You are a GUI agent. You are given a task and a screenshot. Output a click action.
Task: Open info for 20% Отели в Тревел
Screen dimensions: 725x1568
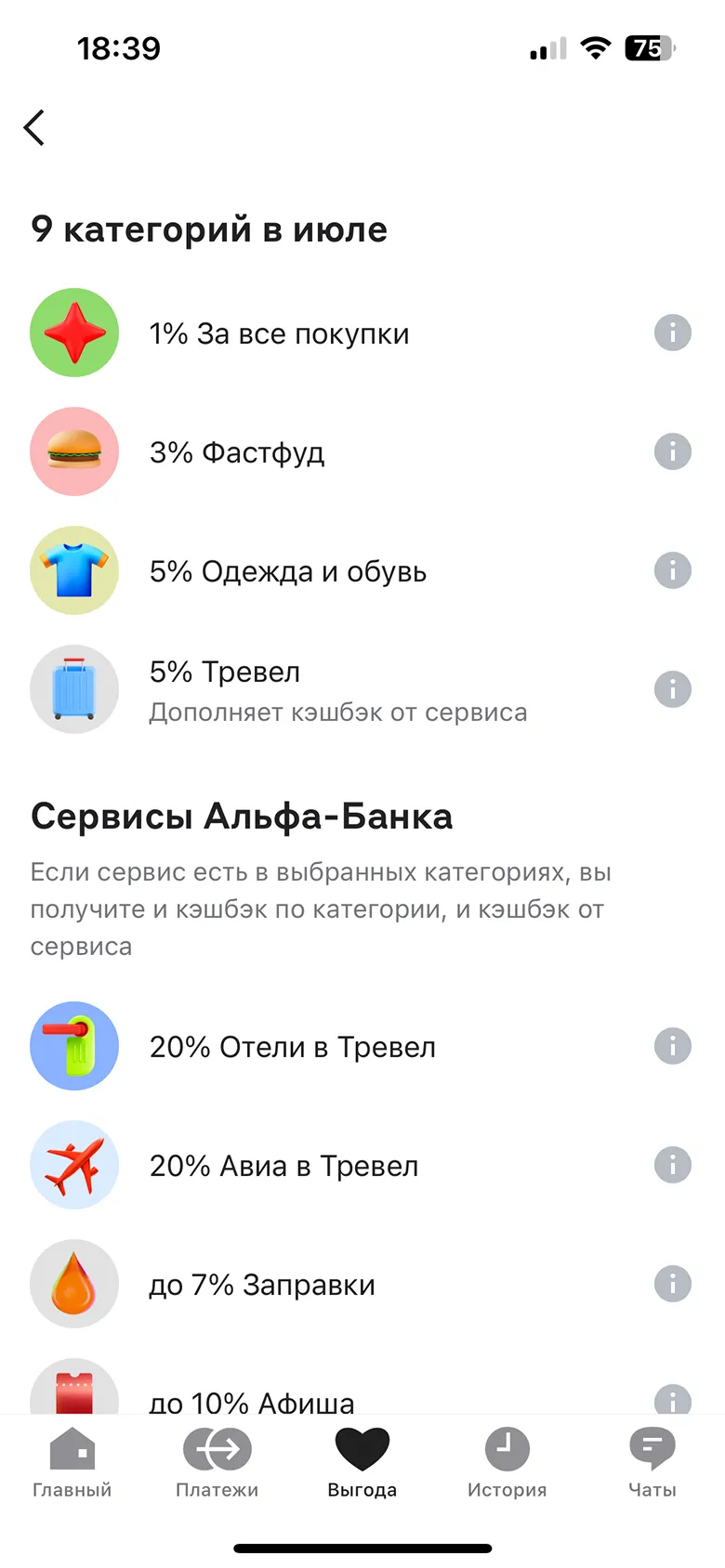[672, 1046]
